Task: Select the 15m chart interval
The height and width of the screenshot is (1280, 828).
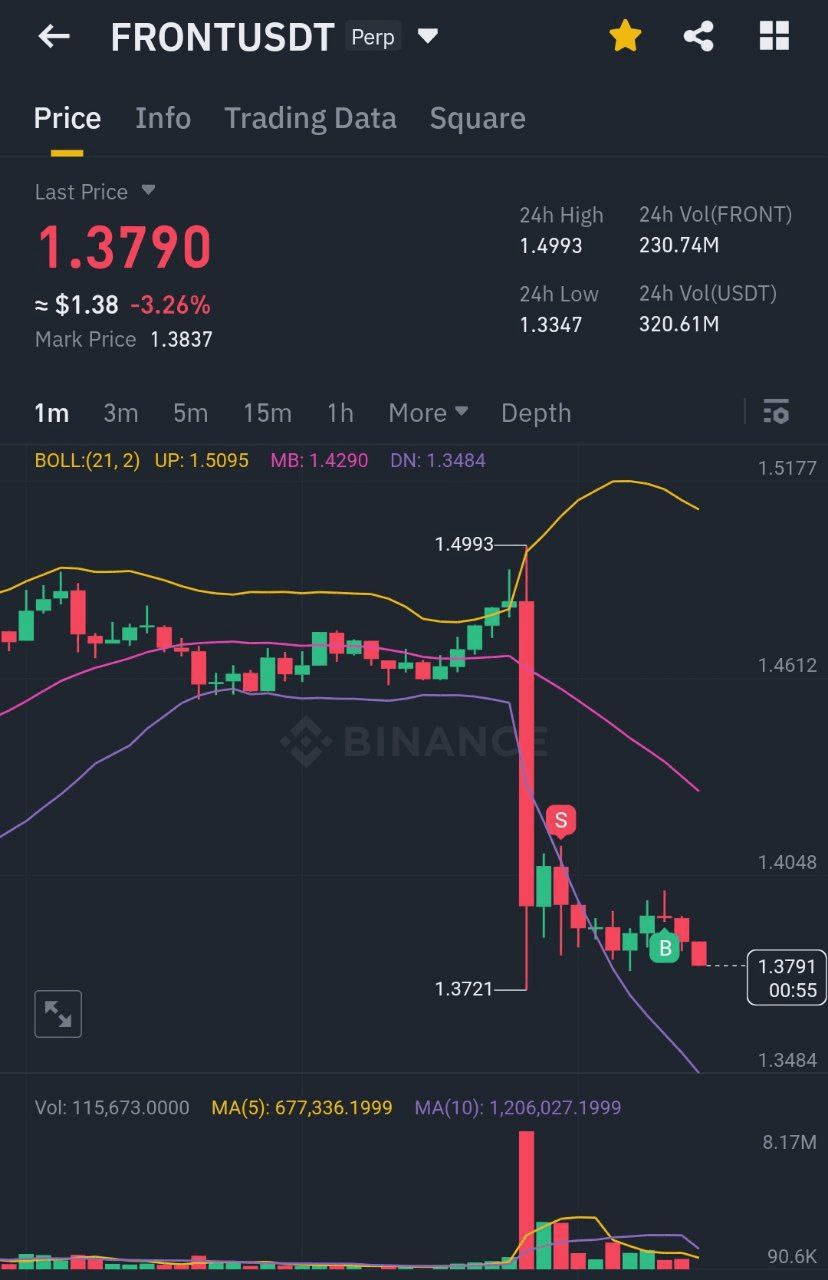Action: click(x=267, y=413)
